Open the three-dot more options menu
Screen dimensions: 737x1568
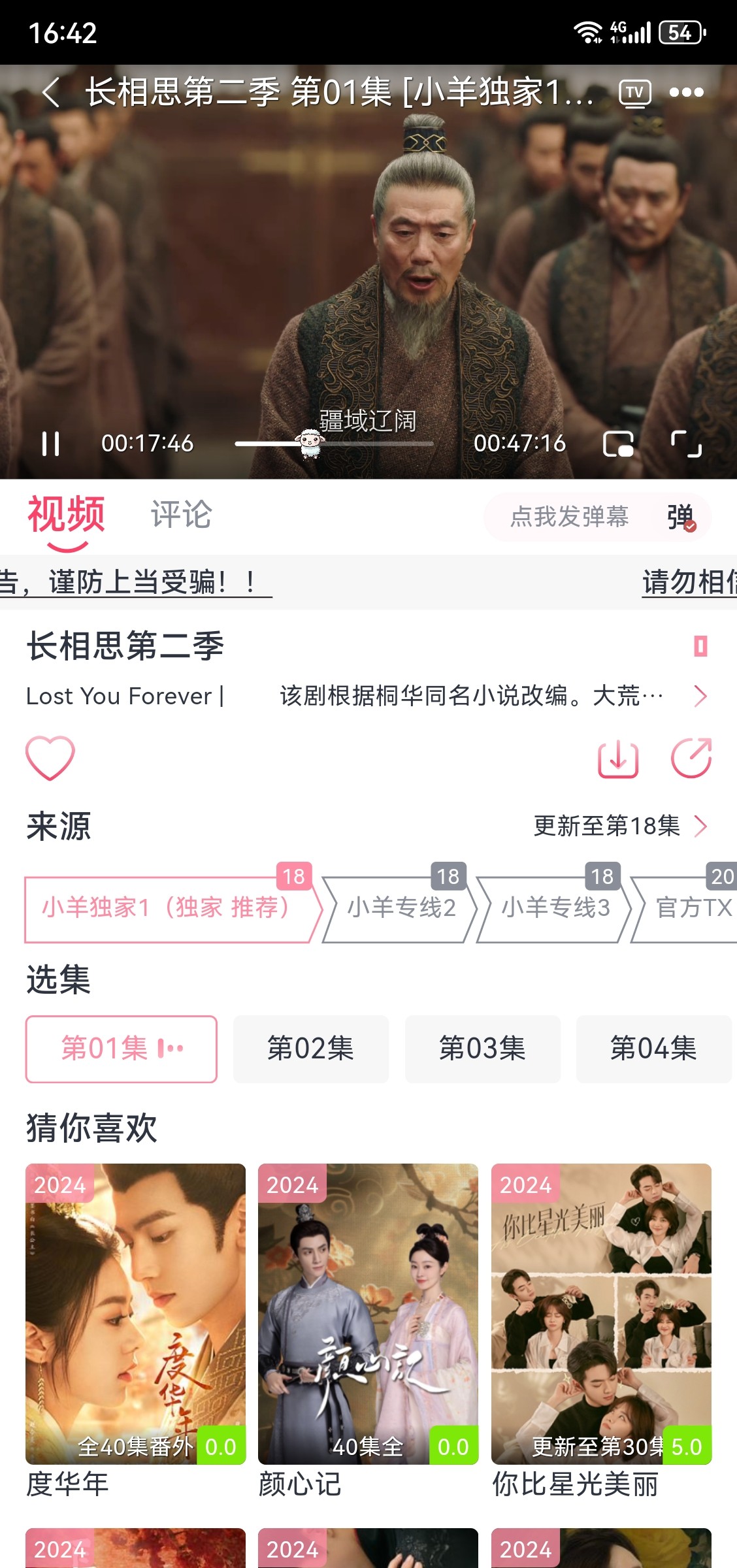point(686,92)
